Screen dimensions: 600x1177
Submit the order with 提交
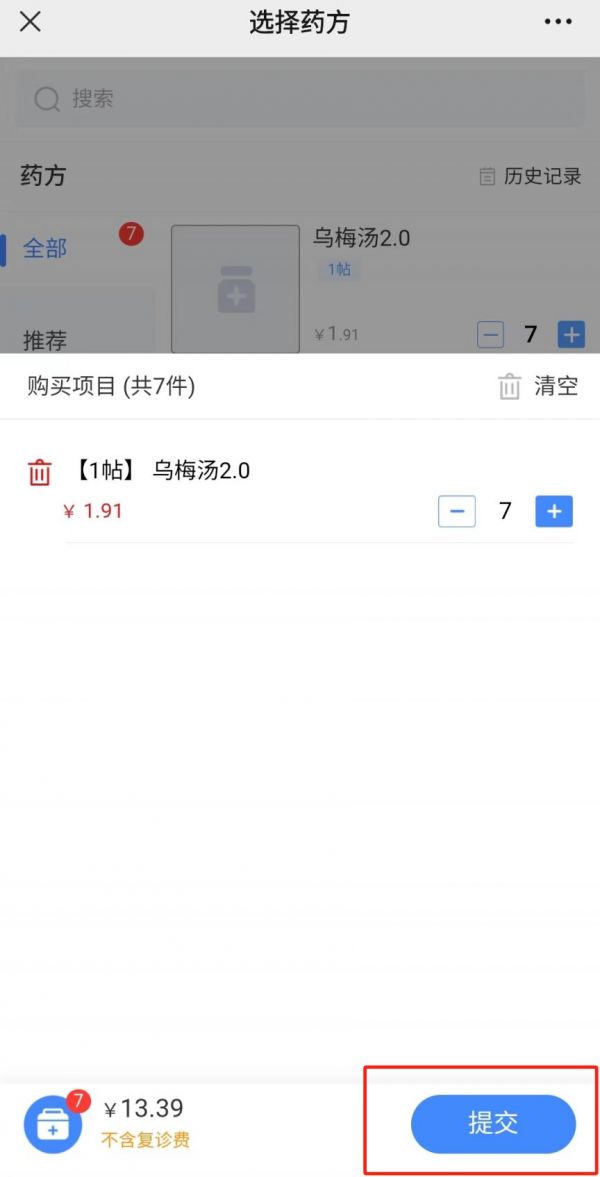pyautogui.click(x=493, y=1124)
